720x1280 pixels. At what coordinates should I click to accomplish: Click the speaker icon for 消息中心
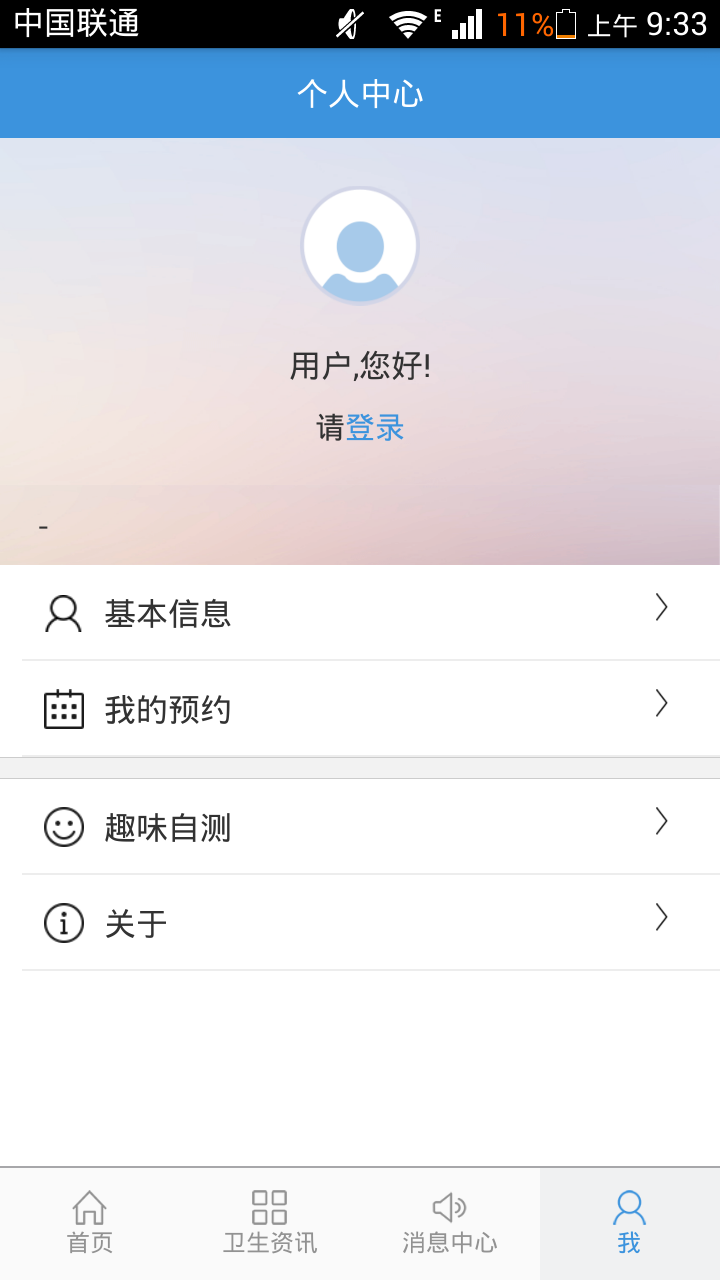pyautogui.click(x=450, y=1208)
